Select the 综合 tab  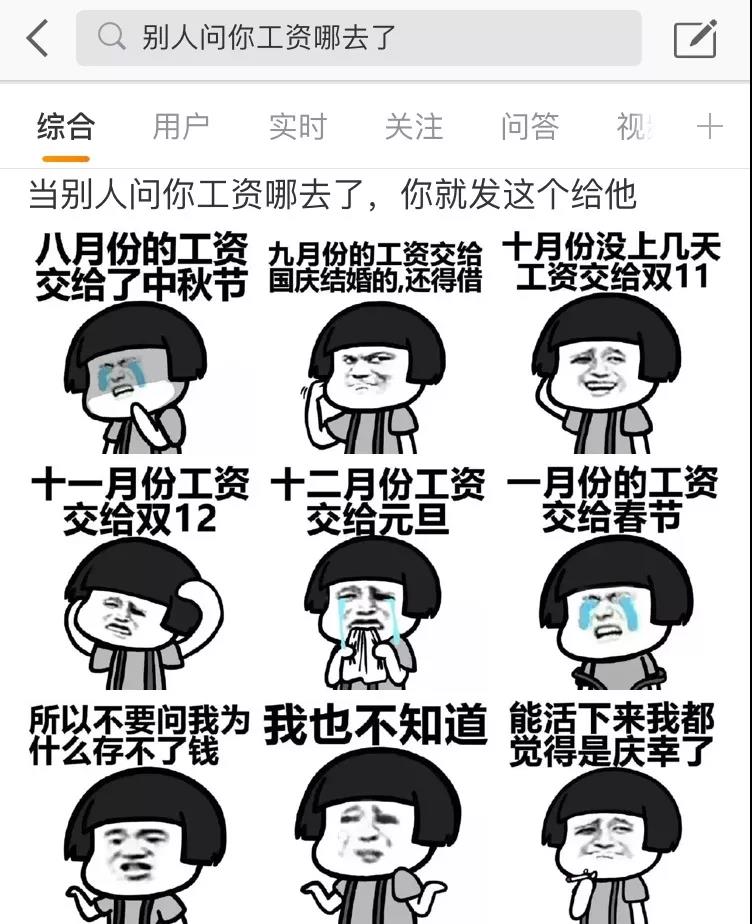66,127
